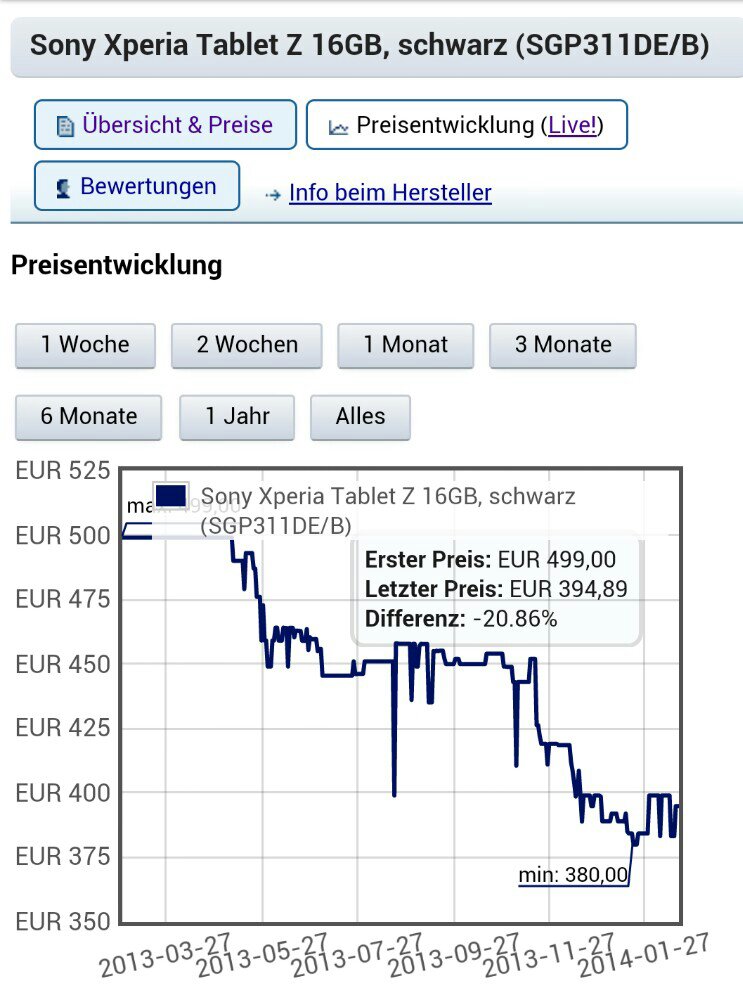Select the 1 Woche time range
This screenshot has height=996, width=743.
click(85, 345)
